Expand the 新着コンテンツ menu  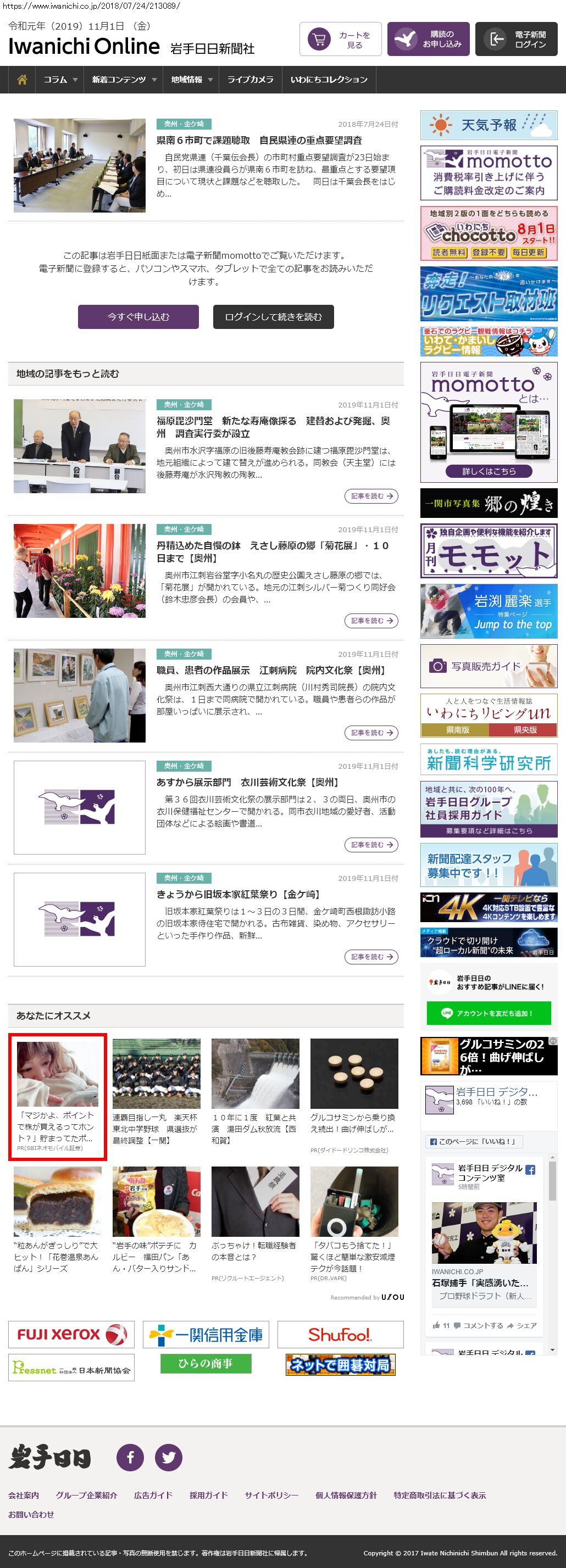tap(124, 80)
